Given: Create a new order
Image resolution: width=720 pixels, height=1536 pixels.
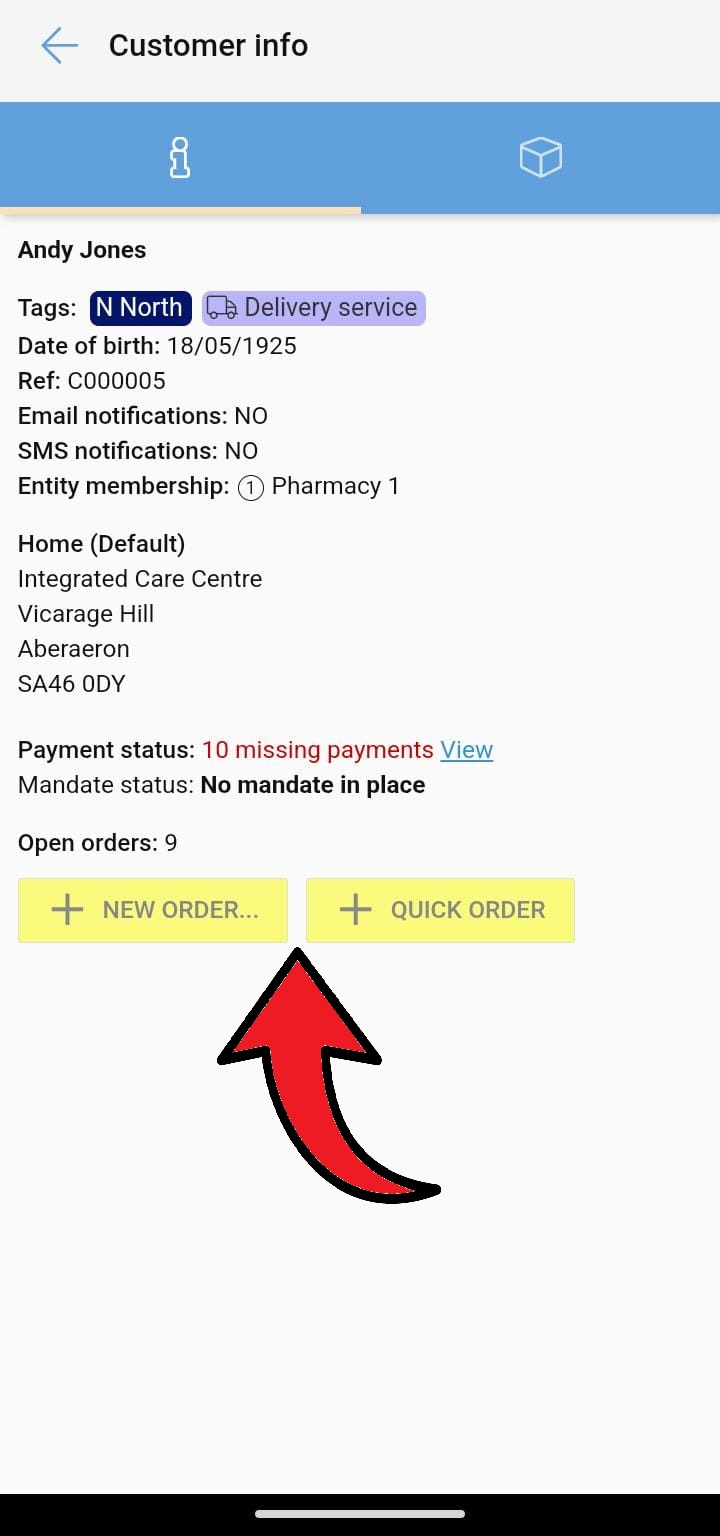Looking at the screenshot, I should coord(153,910).
